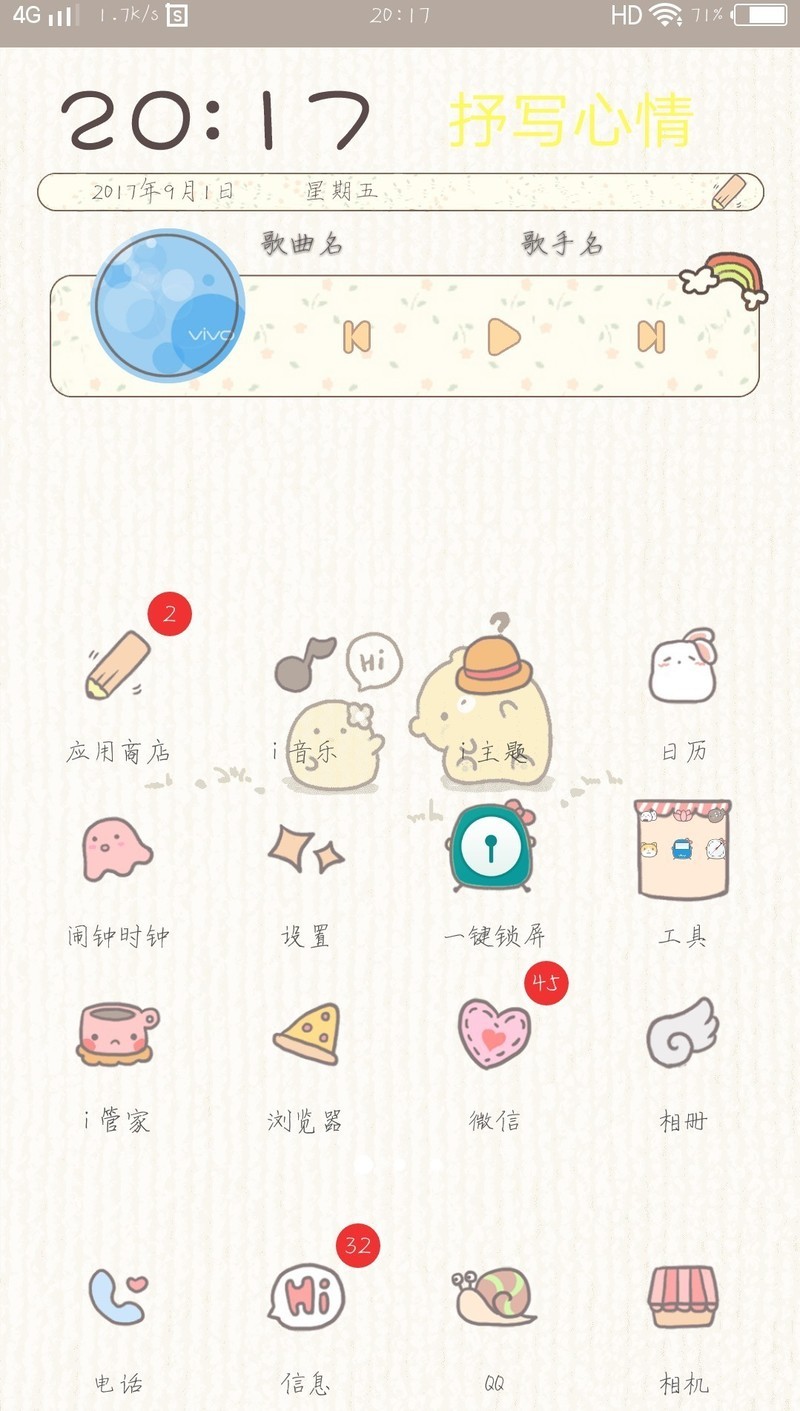The image size is (800, 1411).
Task: Open 微信 WeChat with 45 unread
Action: [x=494, y=1035]
